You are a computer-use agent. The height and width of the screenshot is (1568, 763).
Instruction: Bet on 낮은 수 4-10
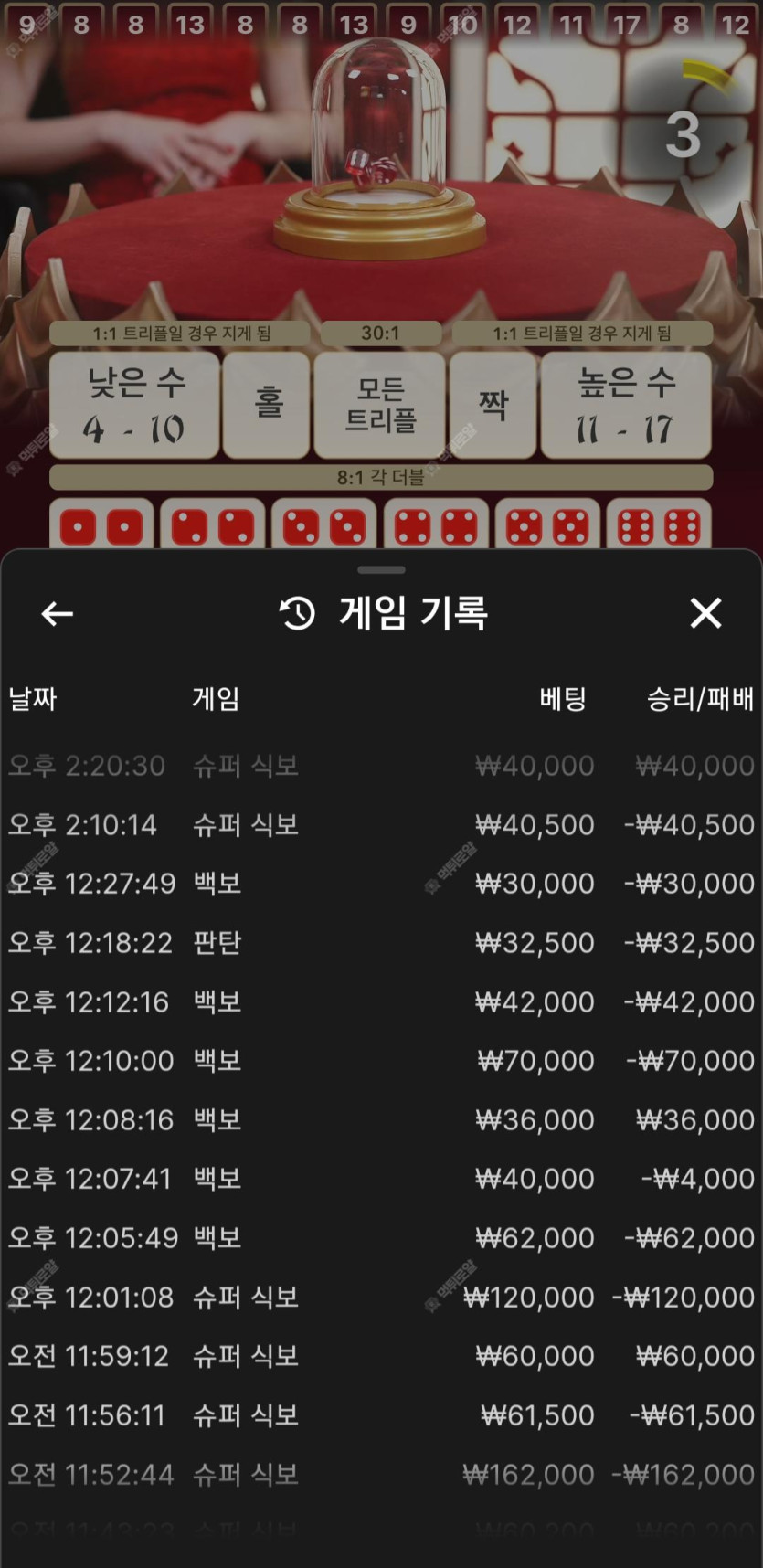(134, 405)
